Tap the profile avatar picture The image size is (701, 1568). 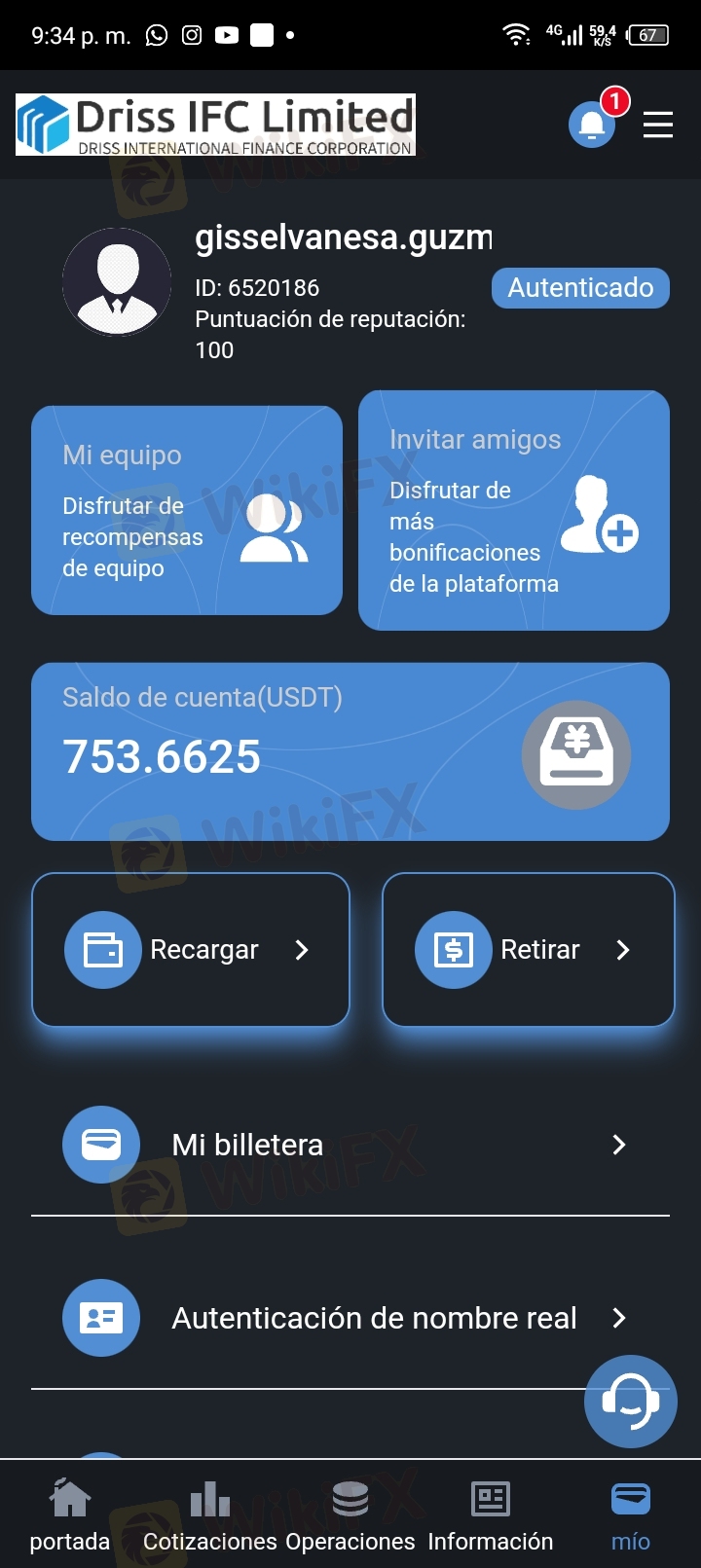117,282
